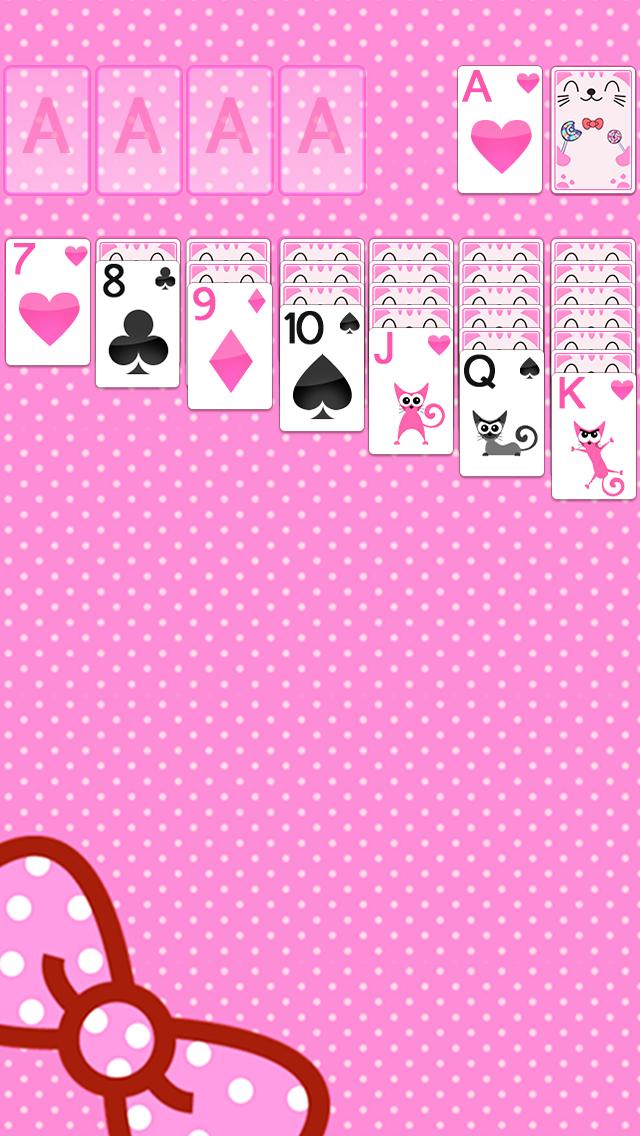The image size is (640, 1136).
Task: Tap the King of hearts card
Action: coord(593,437)
